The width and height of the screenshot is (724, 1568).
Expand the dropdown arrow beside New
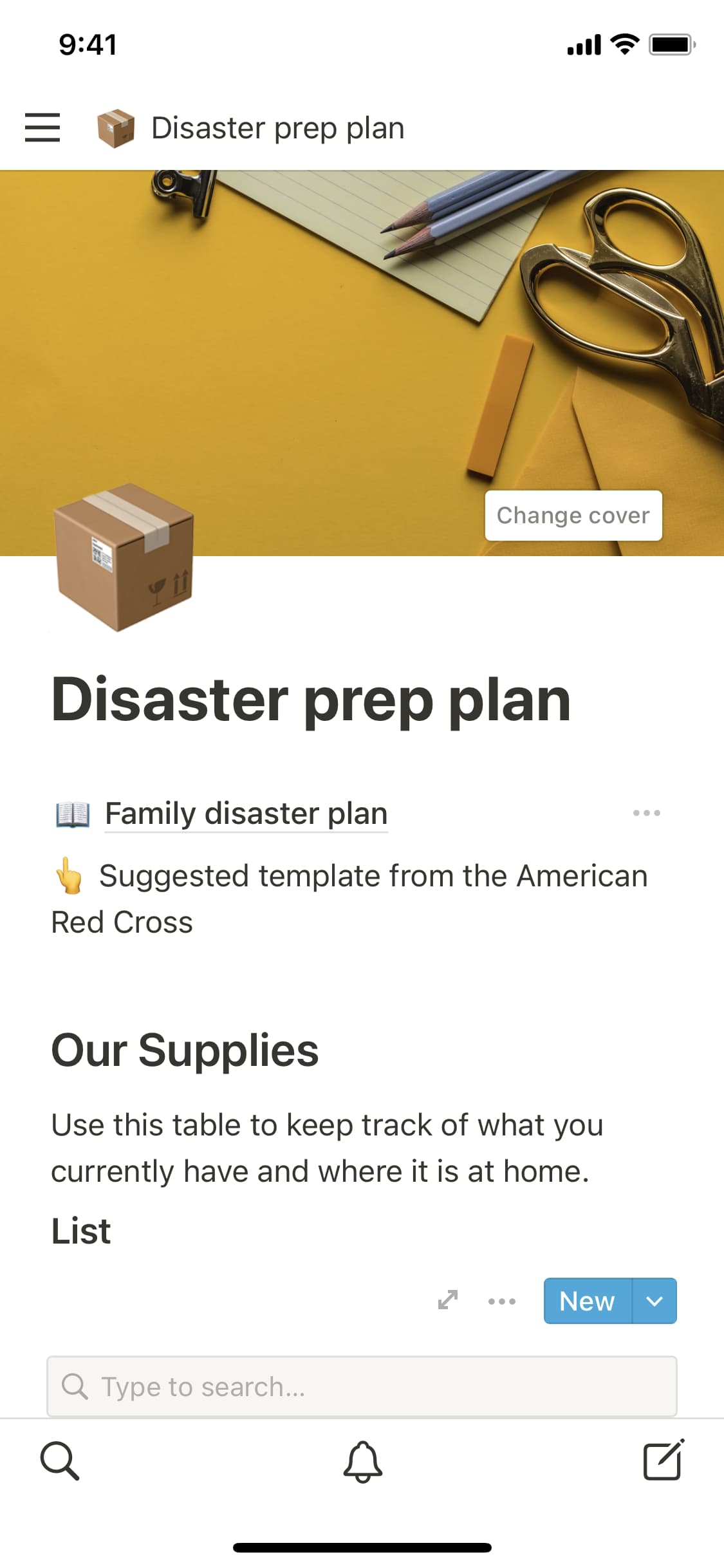pos(654,1301)
